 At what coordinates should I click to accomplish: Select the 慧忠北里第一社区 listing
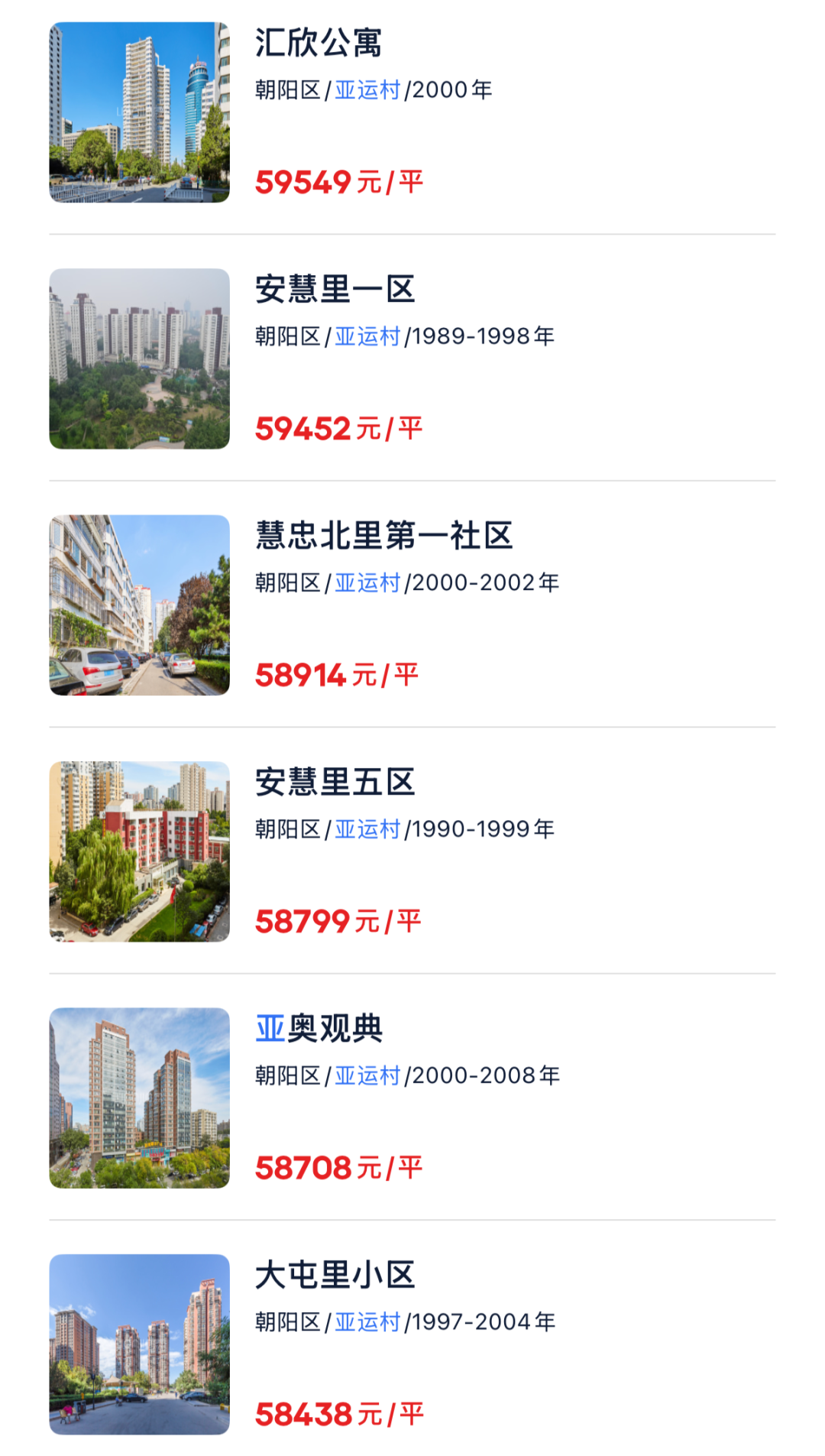click(x=383, y=536)
